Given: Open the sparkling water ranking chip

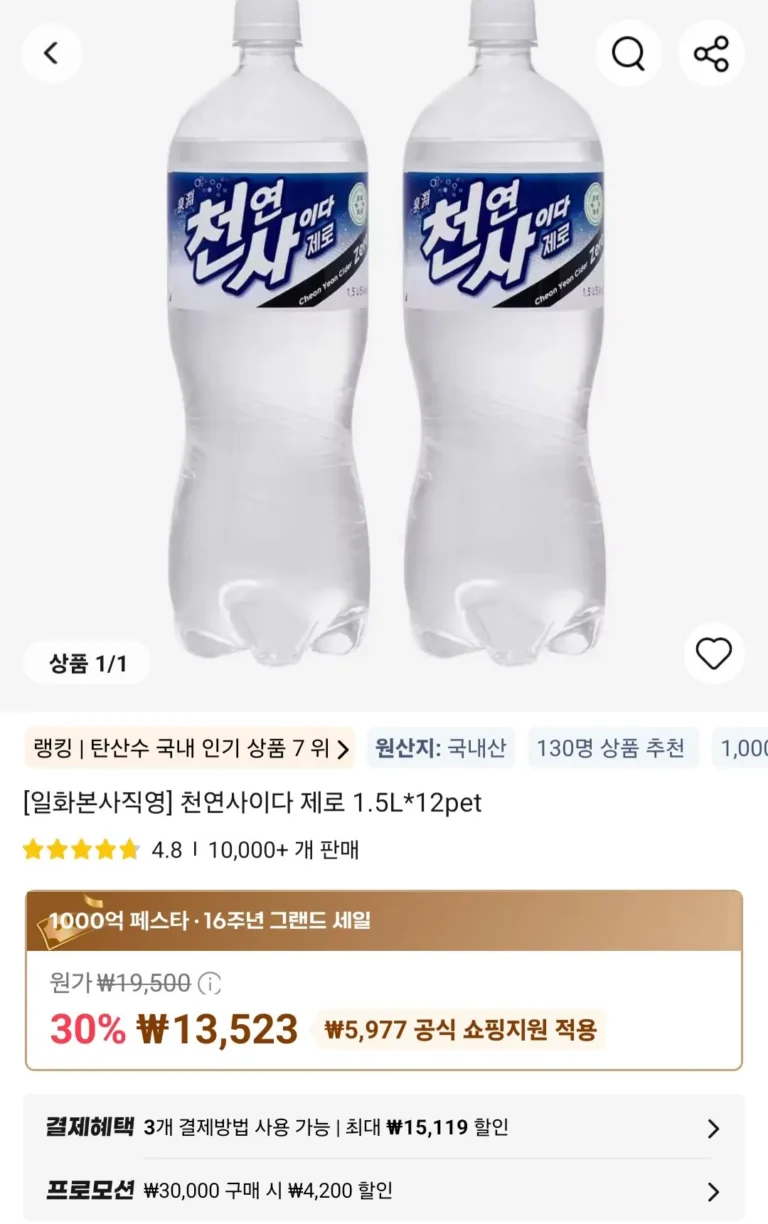Looking at the screenshot, I should [x=190, y=748].
